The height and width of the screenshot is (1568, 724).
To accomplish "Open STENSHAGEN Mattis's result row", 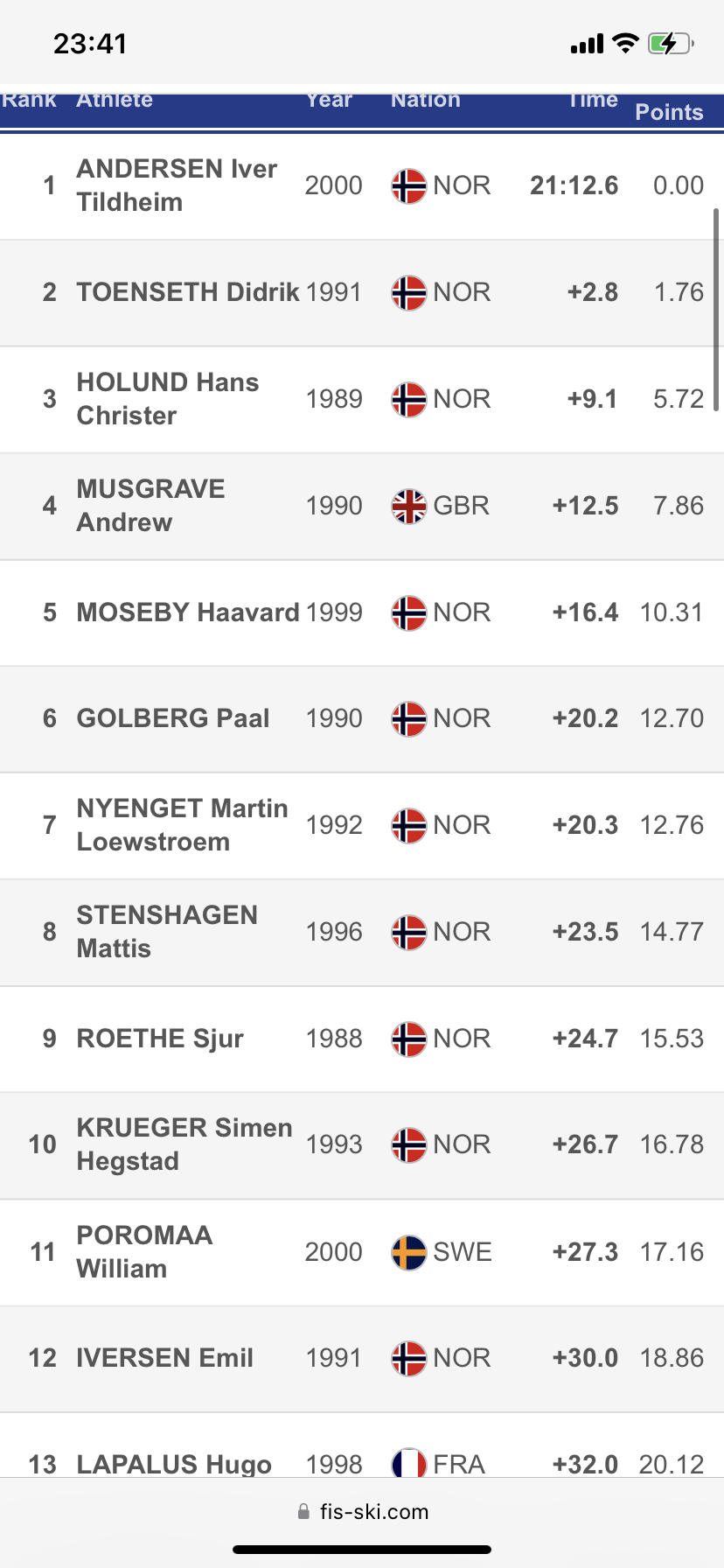I will (x=362, y=932).
